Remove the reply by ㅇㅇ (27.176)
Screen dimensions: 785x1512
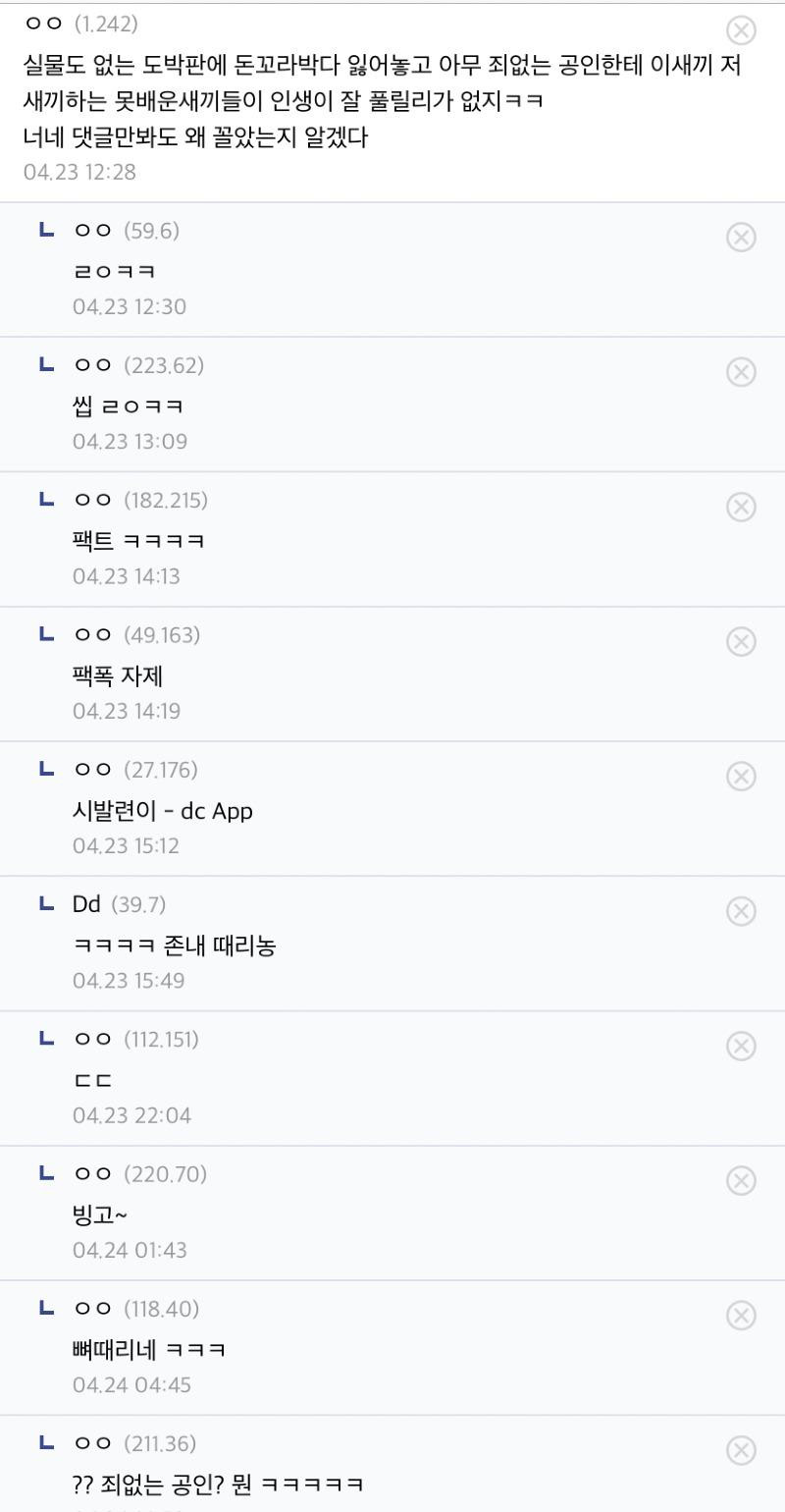tap(741, 776)
